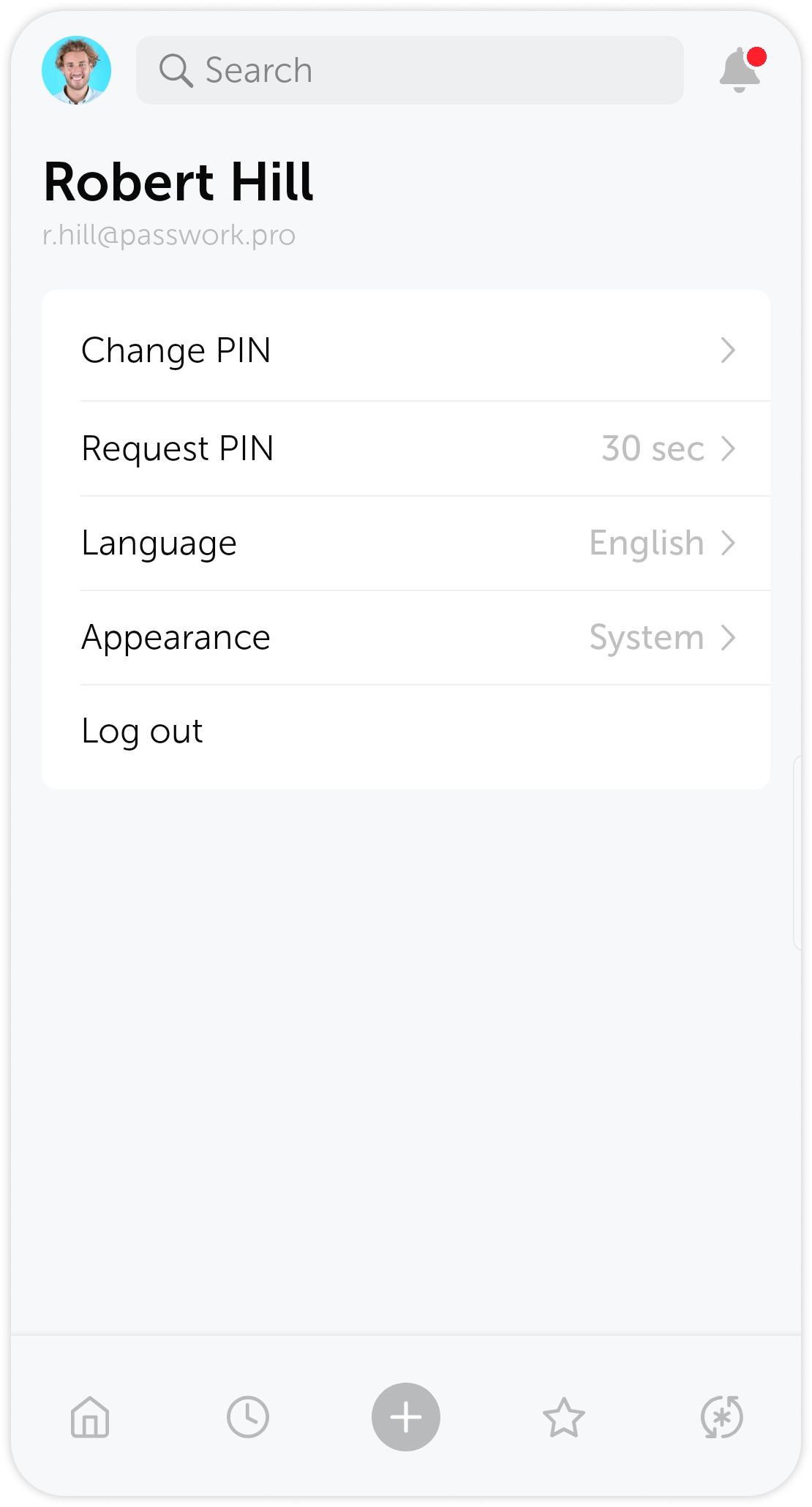Select the Request PIN 30 sec option
812x1507 pixels.
click(x=651, y=449)
